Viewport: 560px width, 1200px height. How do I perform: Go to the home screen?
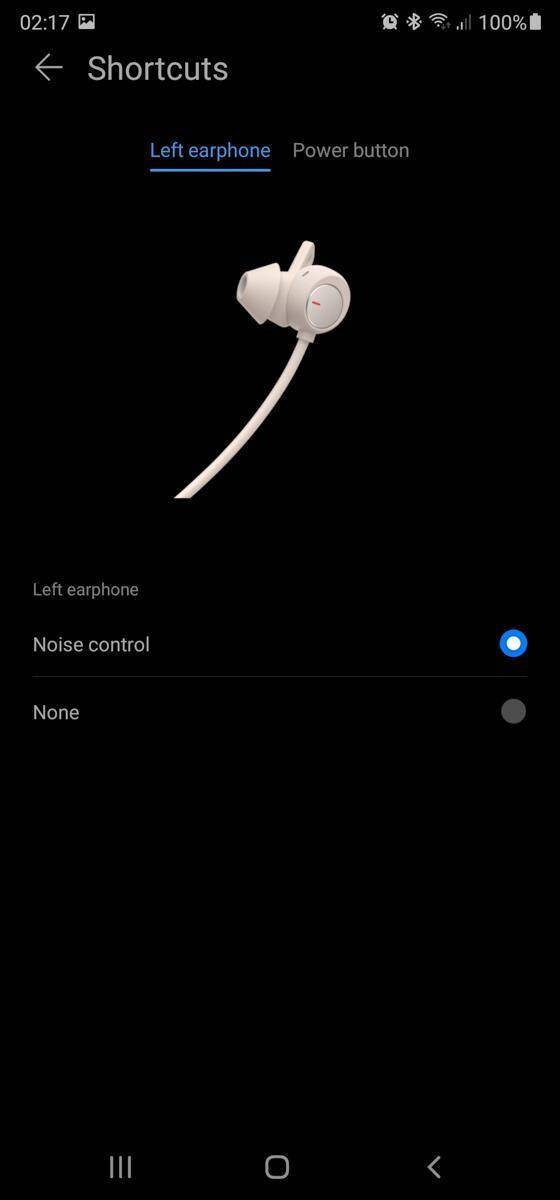(x=277, y=1166)
